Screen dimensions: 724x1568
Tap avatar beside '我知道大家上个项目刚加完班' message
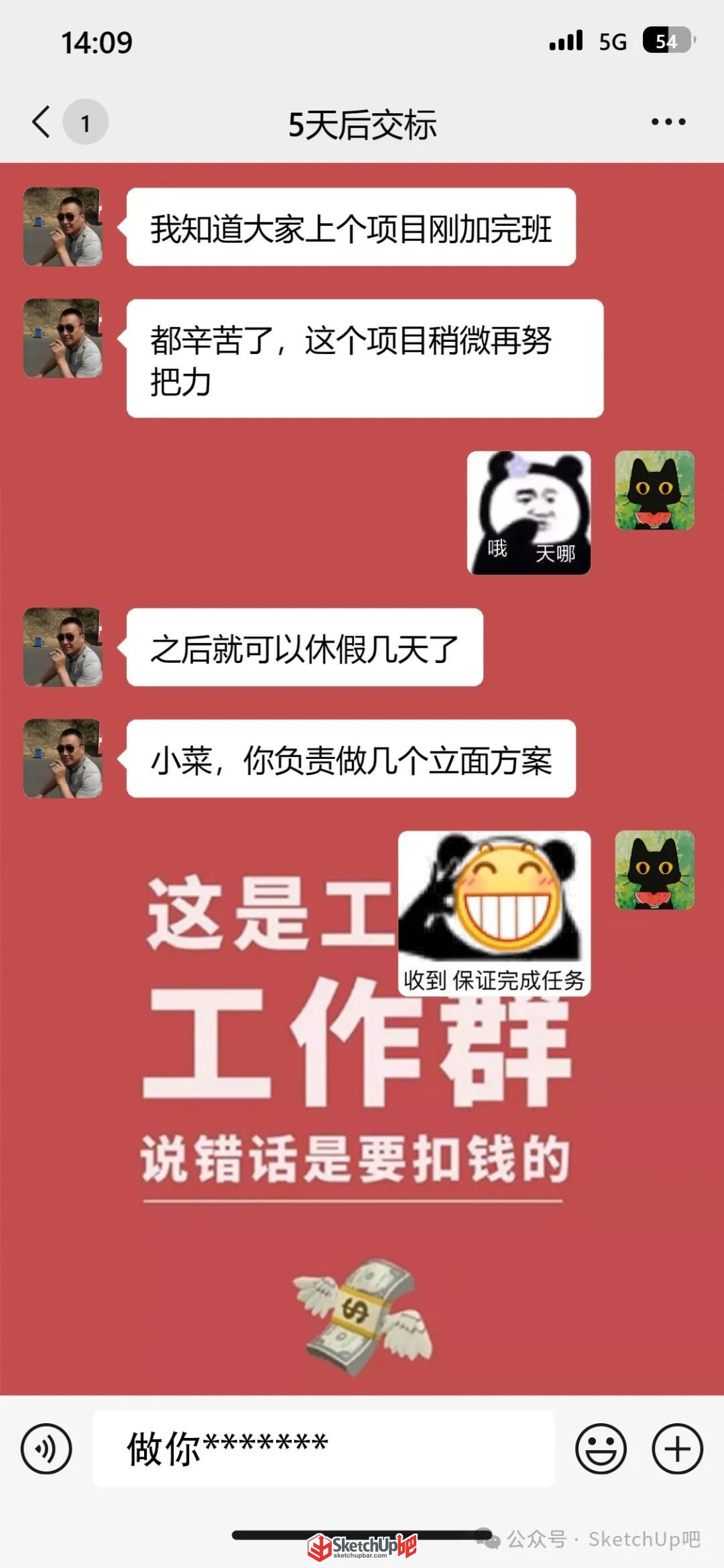pyautogui.click(x=63, y=227)
